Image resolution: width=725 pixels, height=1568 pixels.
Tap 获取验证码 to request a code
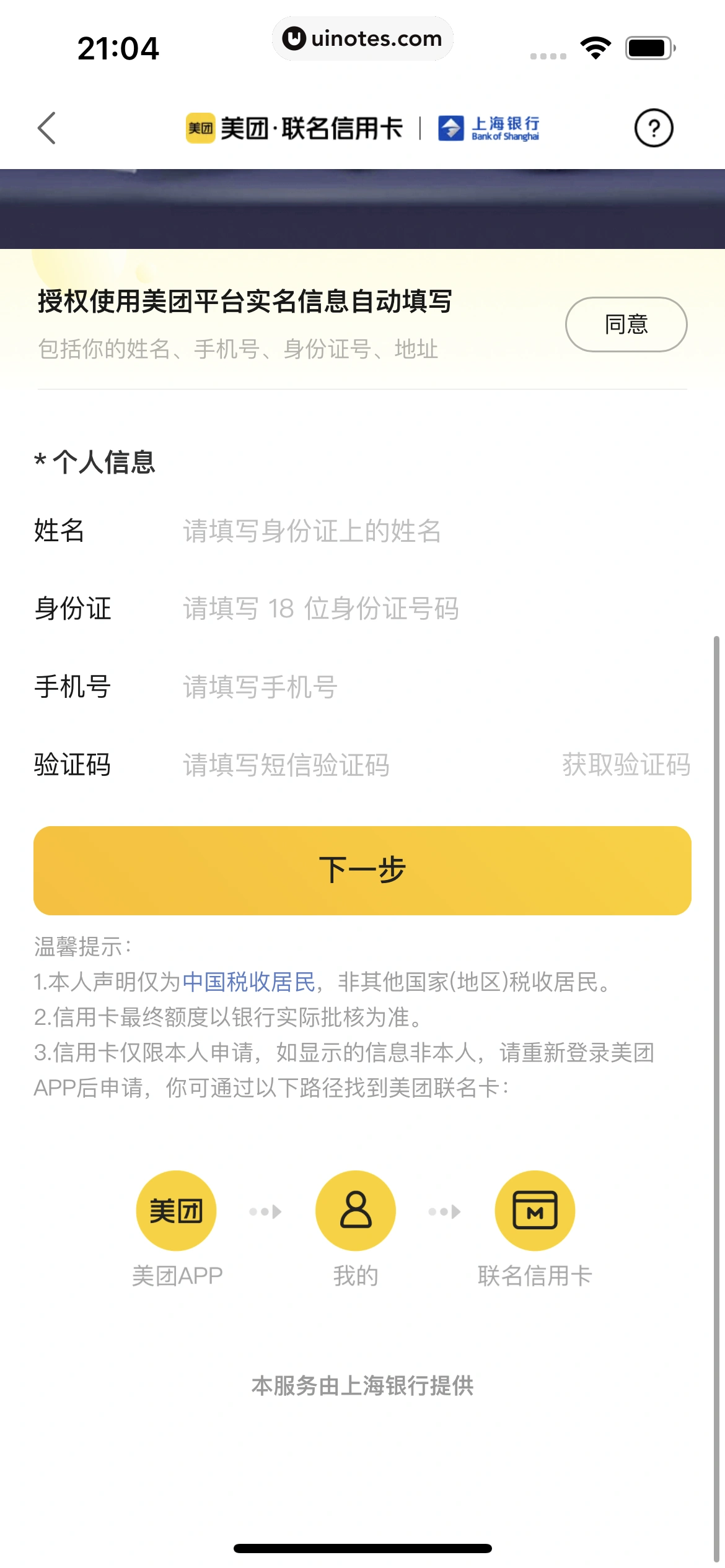tap(626, 765)
